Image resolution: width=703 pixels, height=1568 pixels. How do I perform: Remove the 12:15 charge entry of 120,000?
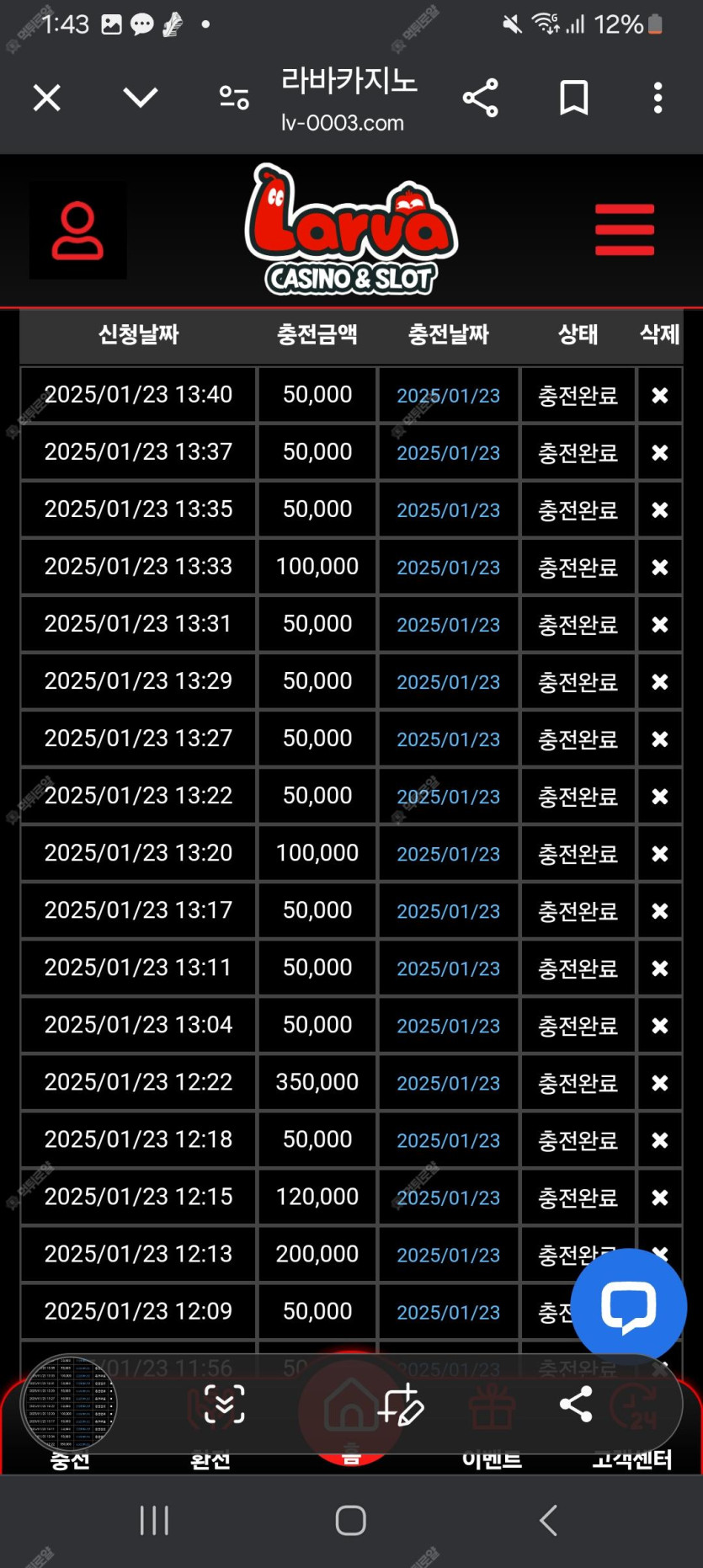[x=660, y=1197]
